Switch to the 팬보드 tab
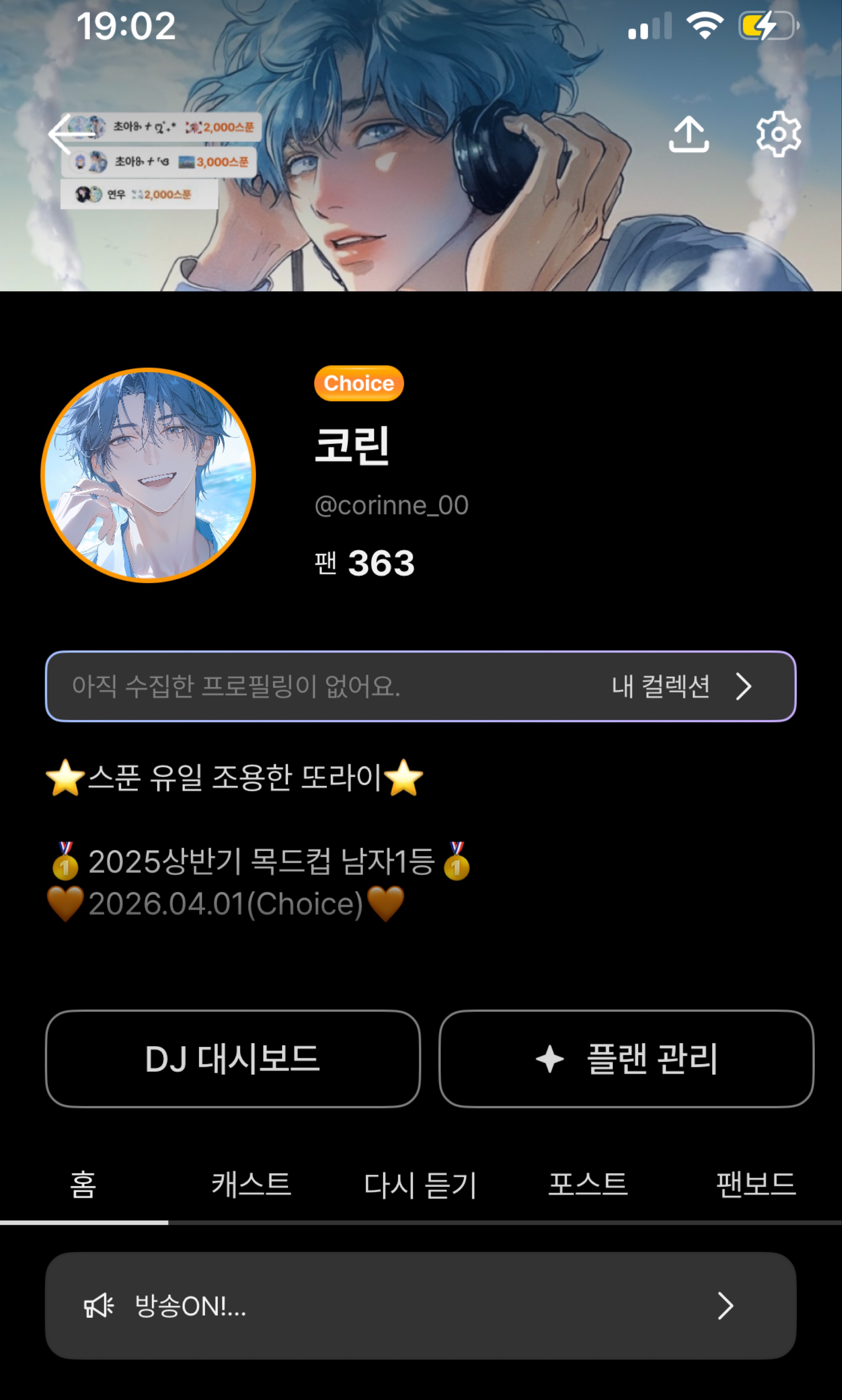Image resolution: width=842 pixels, height=1400 pixels. point(756,1185)
